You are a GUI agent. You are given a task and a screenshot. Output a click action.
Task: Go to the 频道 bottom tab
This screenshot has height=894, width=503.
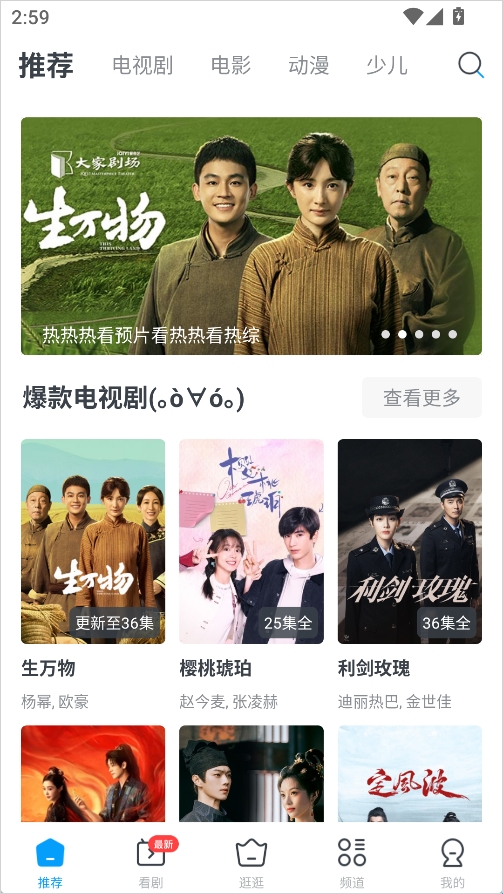point(352,862)
